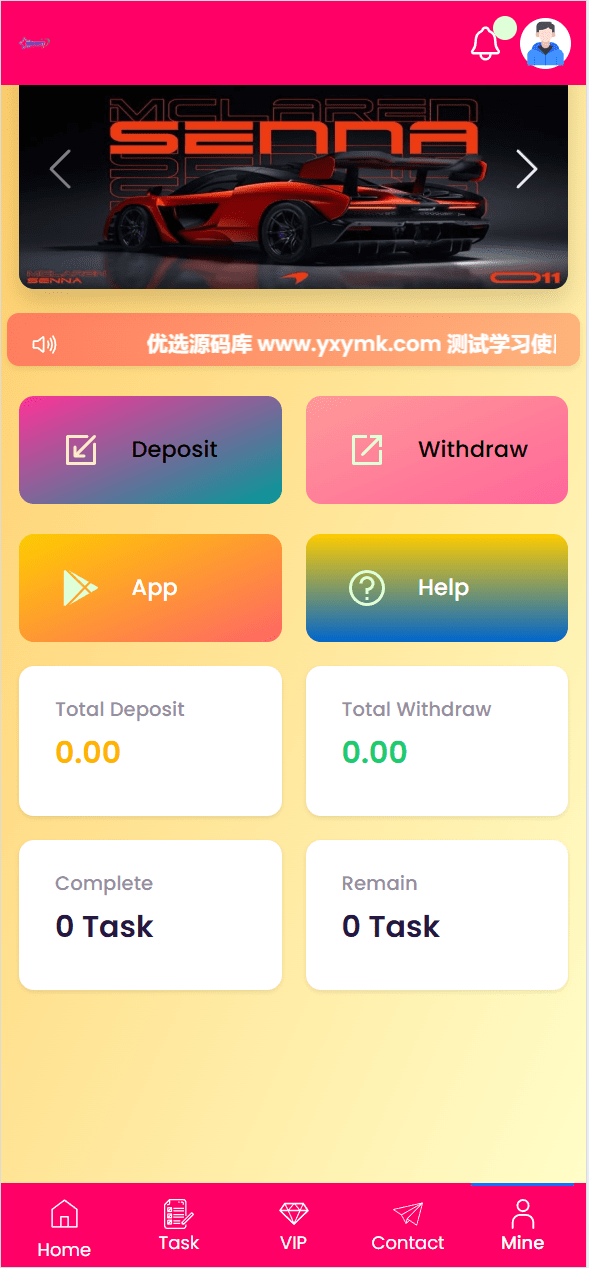The image size is (589, 1268).
Task: Open the notifications bell
Action: (486, 44)
